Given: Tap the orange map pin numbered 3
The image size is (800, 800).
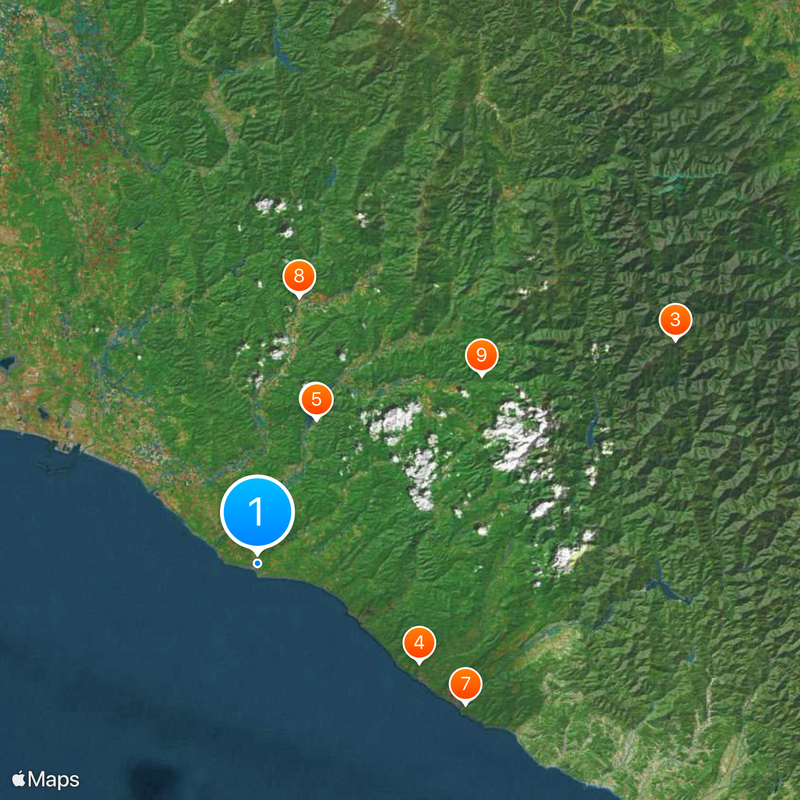Looking at the screenshot, I should 675,321.
